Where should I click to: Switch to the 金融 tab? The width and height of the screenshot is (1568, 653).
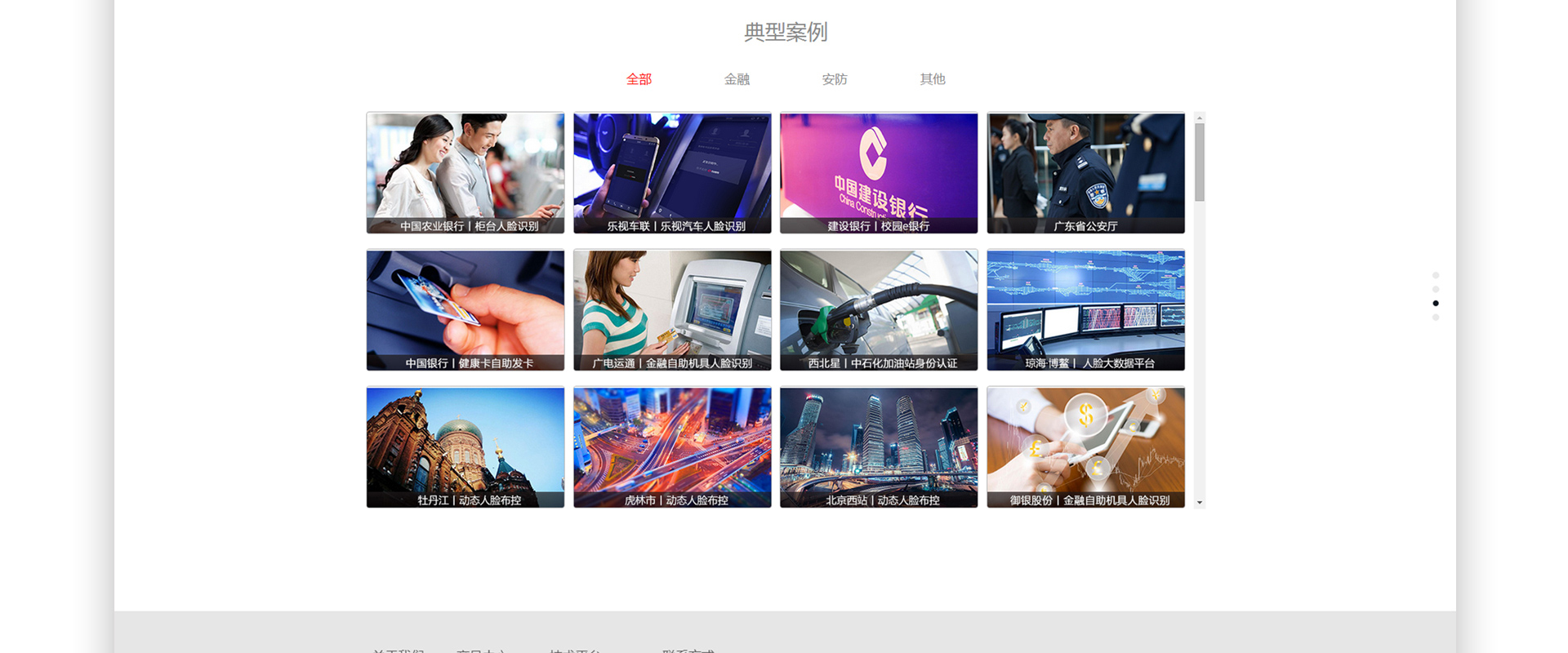(x=737, y=79)
